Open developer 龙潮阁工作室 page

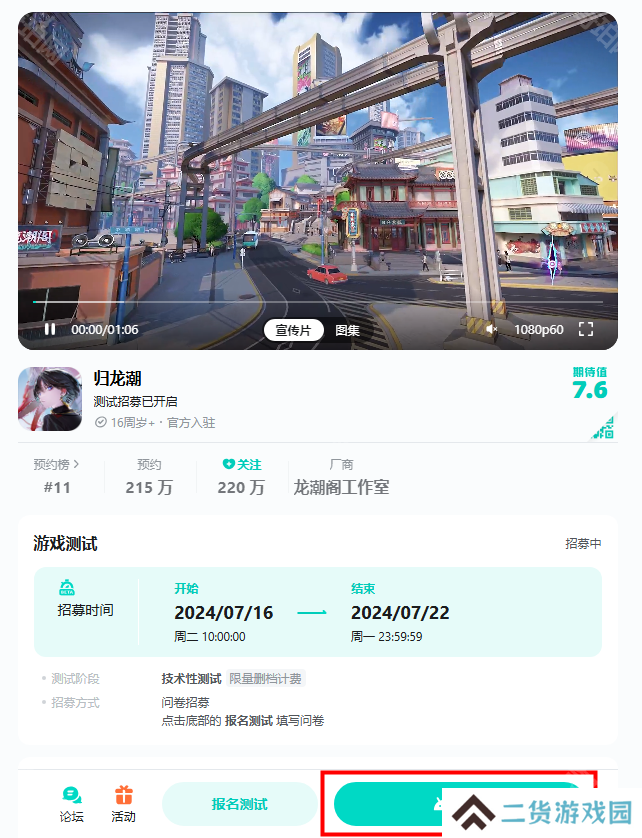[341, 487]
